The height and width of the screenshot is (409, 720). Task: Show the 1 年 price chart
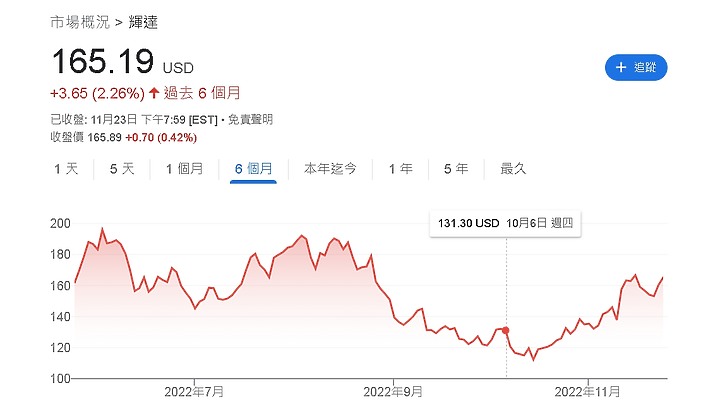pyautogui.click(x=401, y=169)
